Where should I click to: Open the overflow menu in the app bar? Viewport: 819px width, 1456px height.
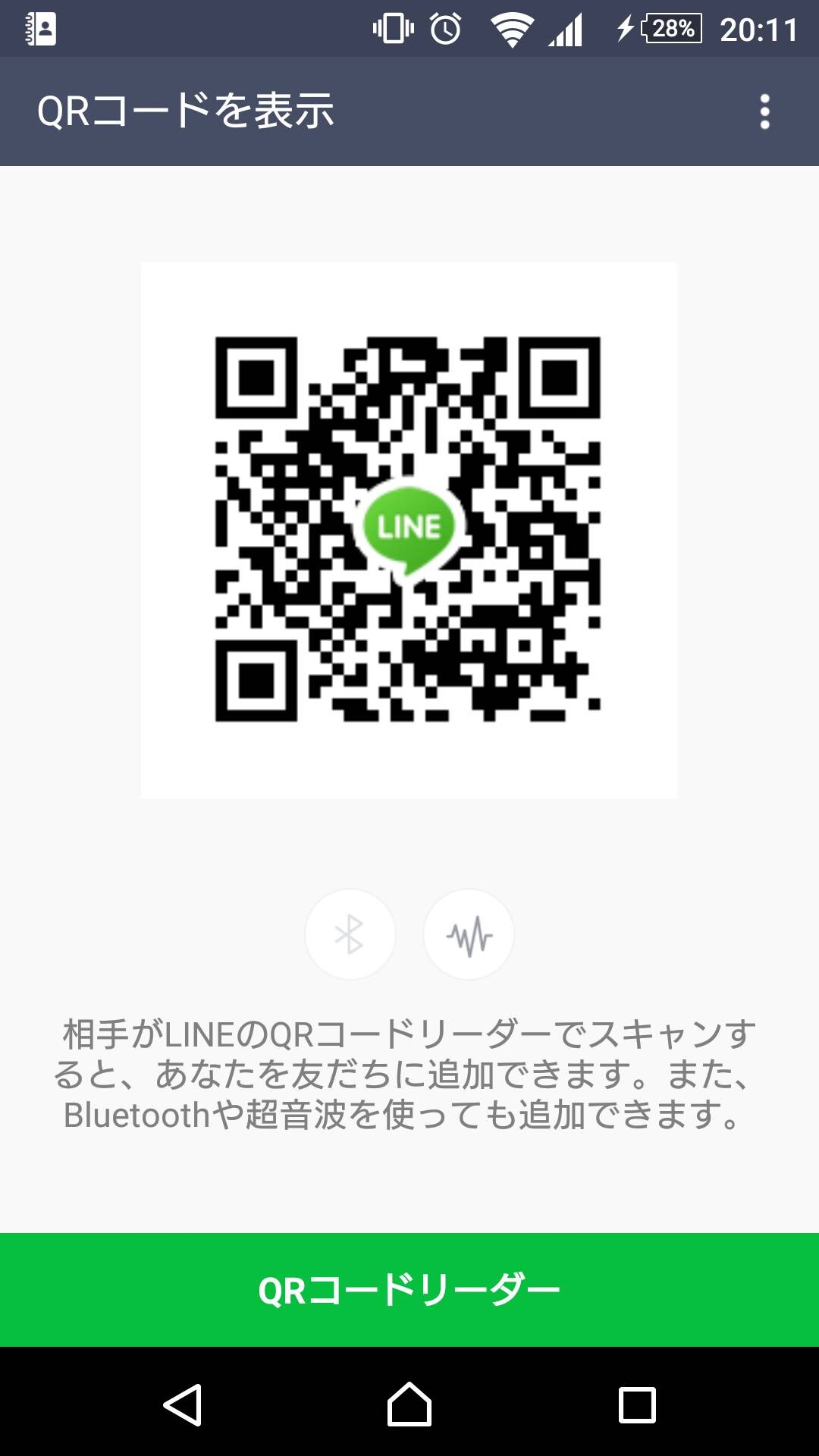[x=764, y=111]
